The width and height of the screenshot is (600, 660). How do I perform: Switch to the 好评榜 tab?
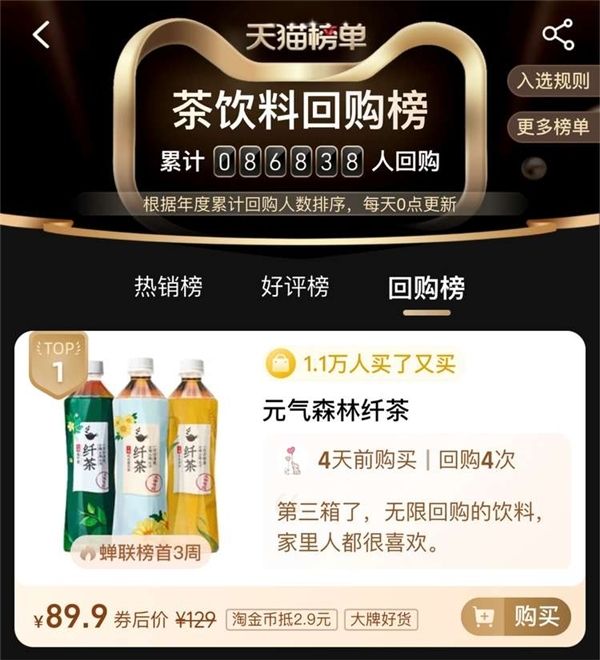point(295,287)
